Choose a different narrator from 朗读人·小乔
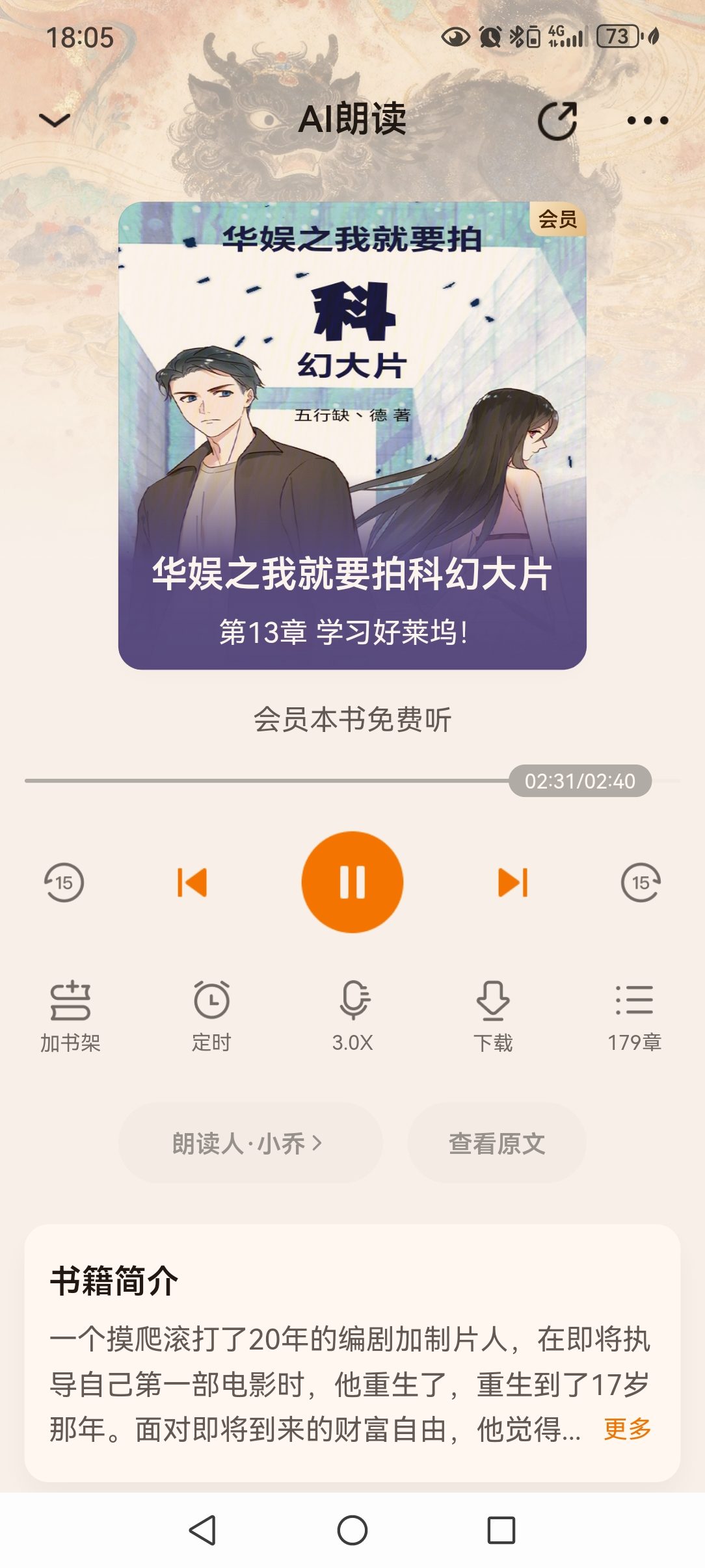 click(x=250, y=1143)
